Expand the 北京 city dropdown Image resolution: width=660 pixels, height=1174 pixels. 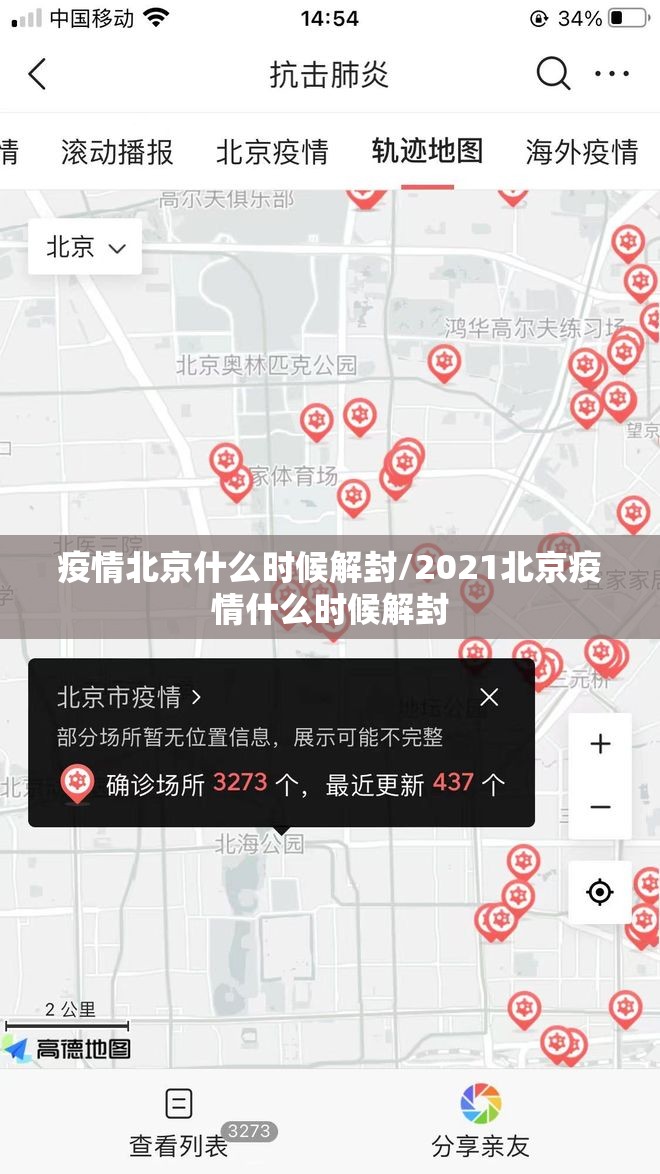tap(86, 247)
